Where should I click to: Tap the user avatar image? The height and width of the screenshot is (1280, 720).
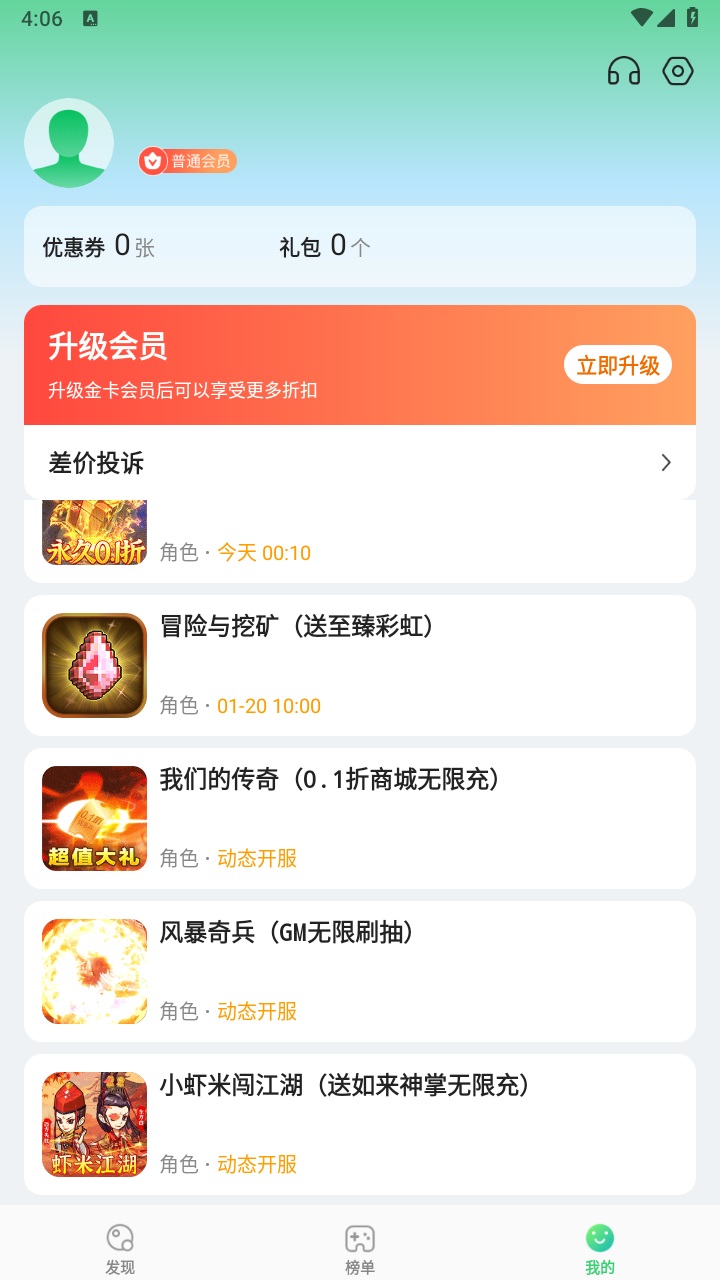(68, 142)
